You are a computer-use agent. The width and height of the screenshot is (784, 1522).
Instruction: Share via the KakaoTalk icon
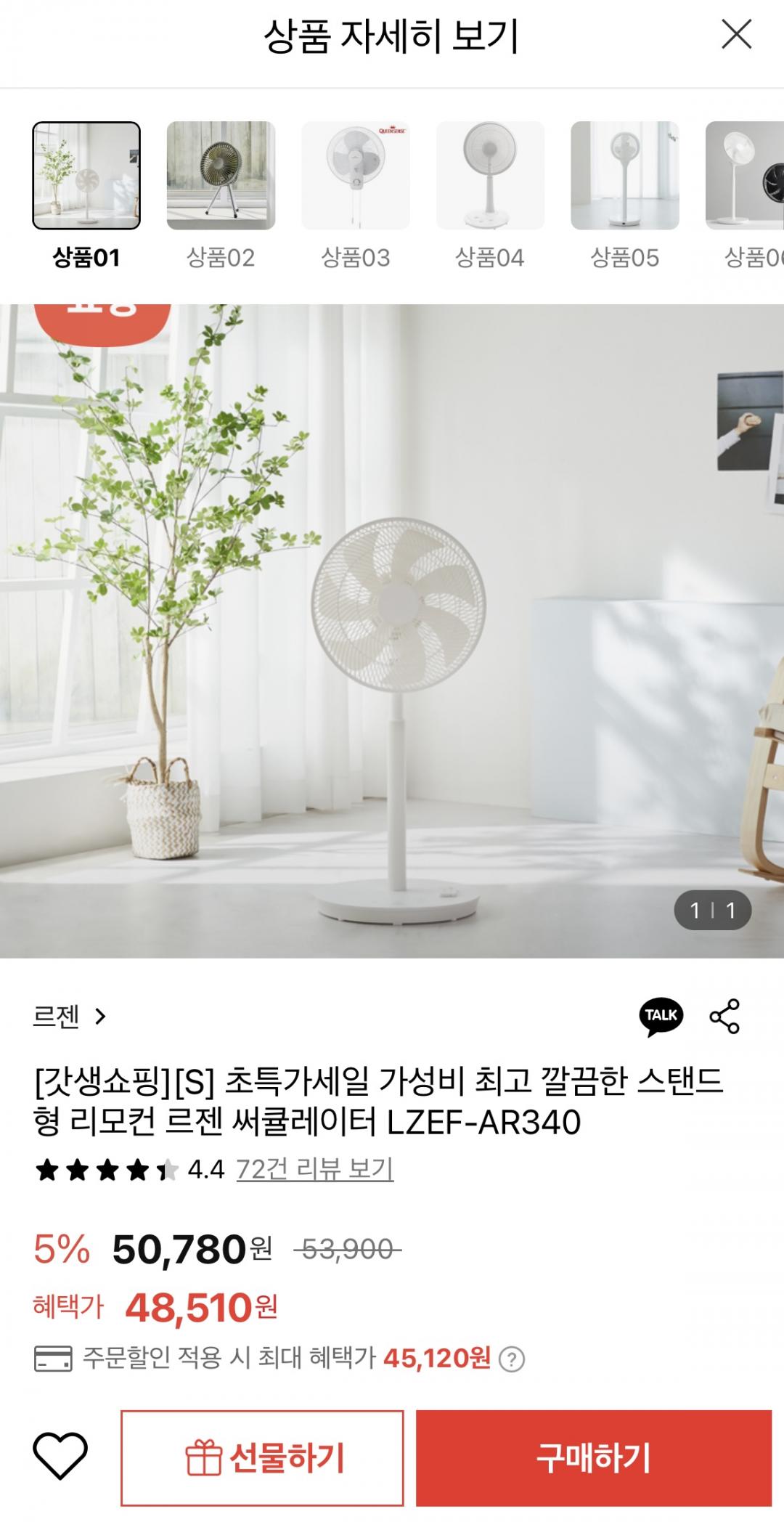(661, 1016)
